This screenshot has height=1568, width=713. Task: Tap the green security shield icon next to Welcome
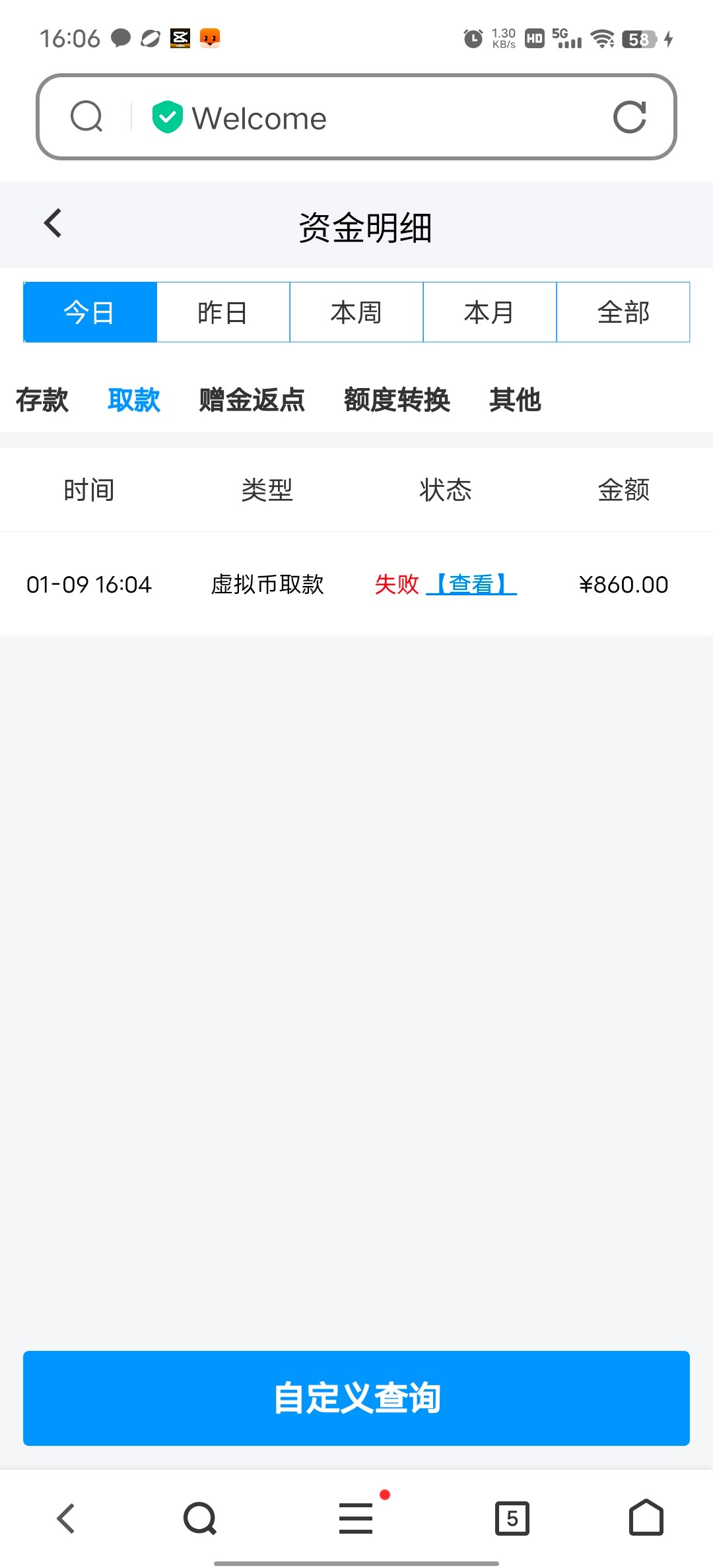(x=167, y=117)
